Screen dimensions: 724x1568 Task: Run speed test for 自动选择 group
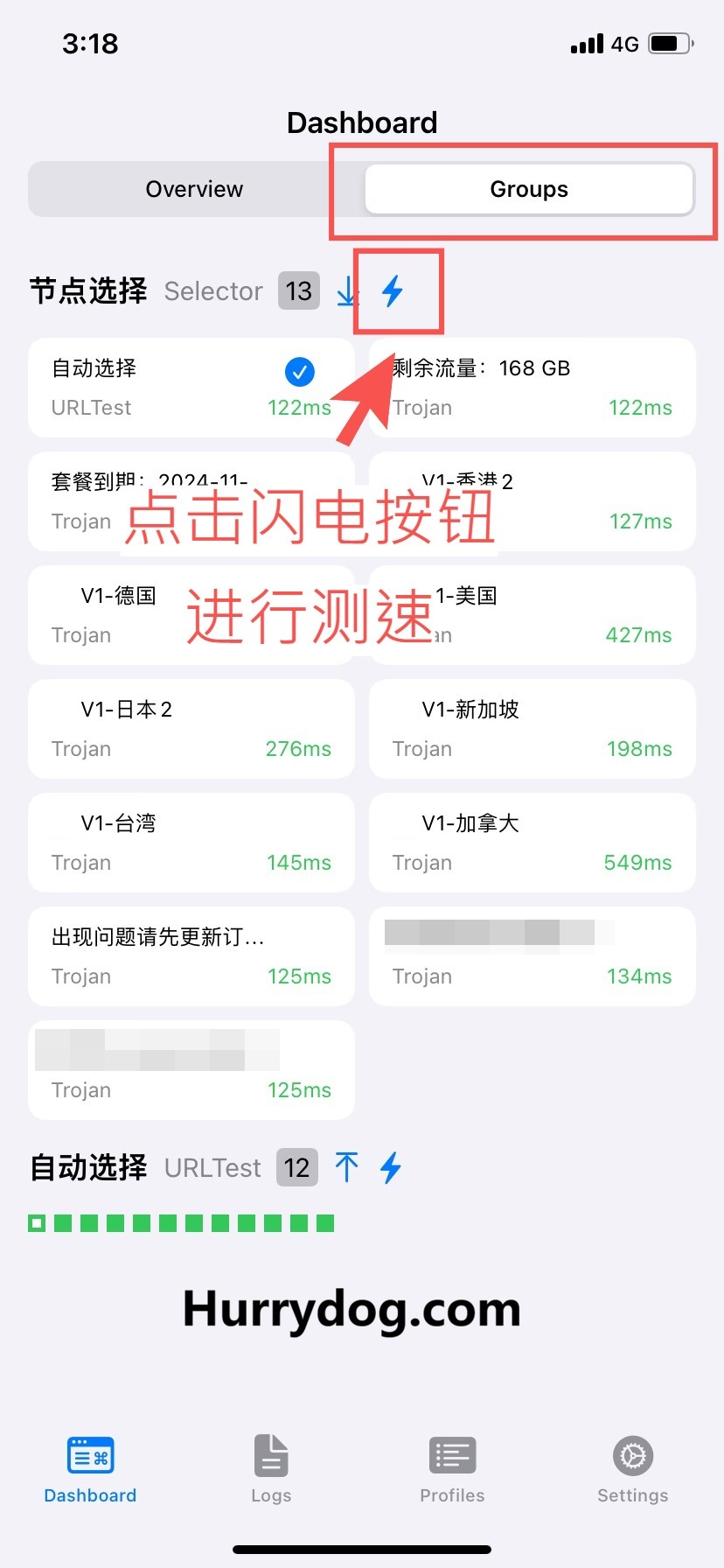click(x=391, y=1167)
